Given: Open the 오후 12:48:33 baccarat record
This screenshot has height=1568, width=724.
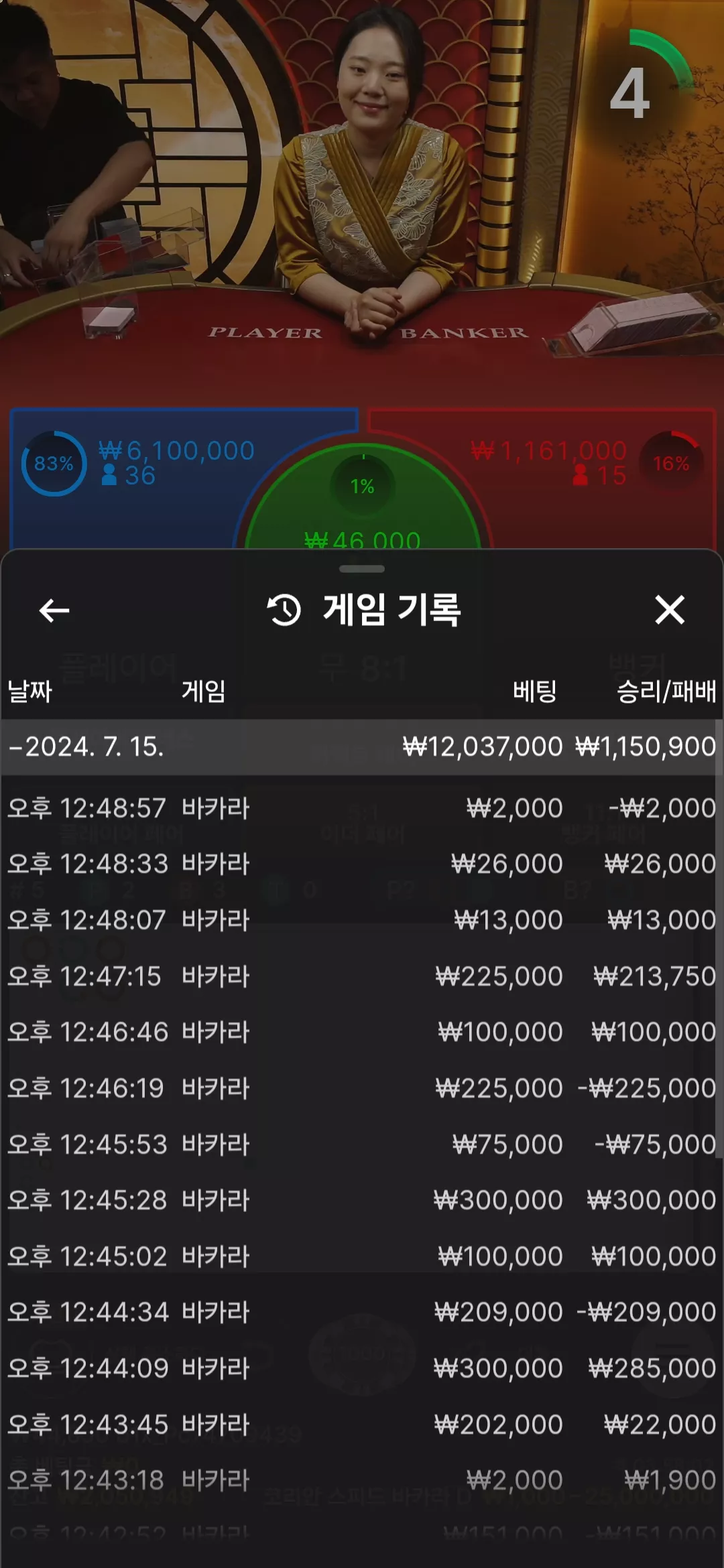Looking at the screenshot, I should pos(362,864).
